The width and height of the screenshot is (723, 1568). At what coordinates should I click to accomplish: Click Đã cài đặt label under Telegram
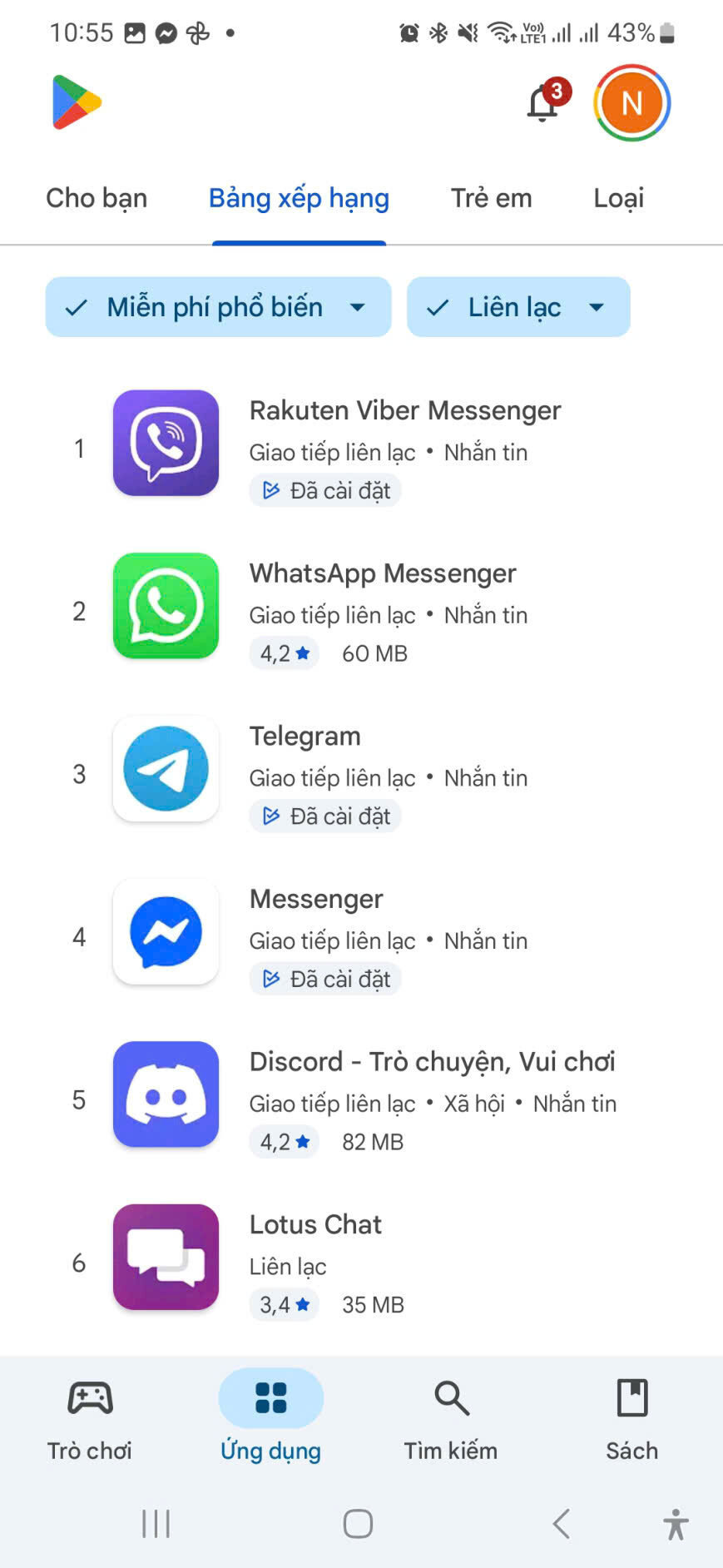coord(324,816)
